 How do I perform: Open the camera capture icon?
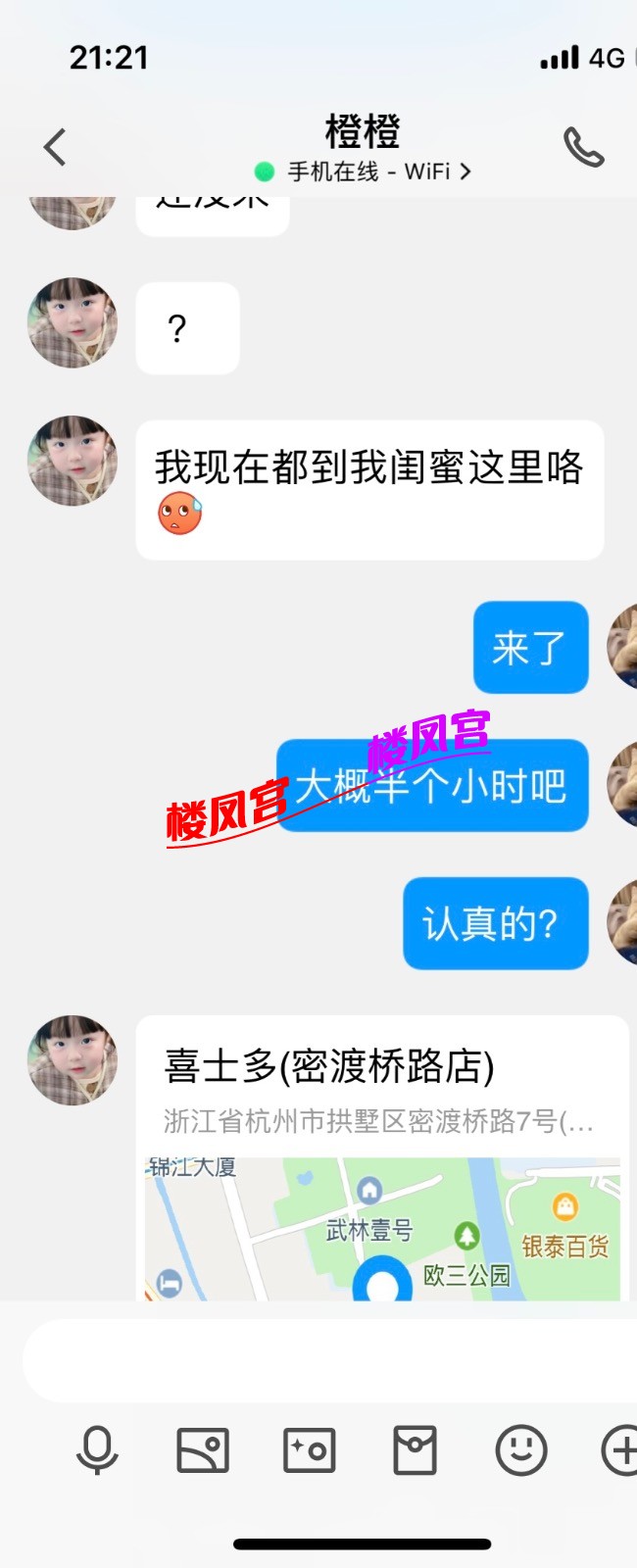coord(309,1449)
